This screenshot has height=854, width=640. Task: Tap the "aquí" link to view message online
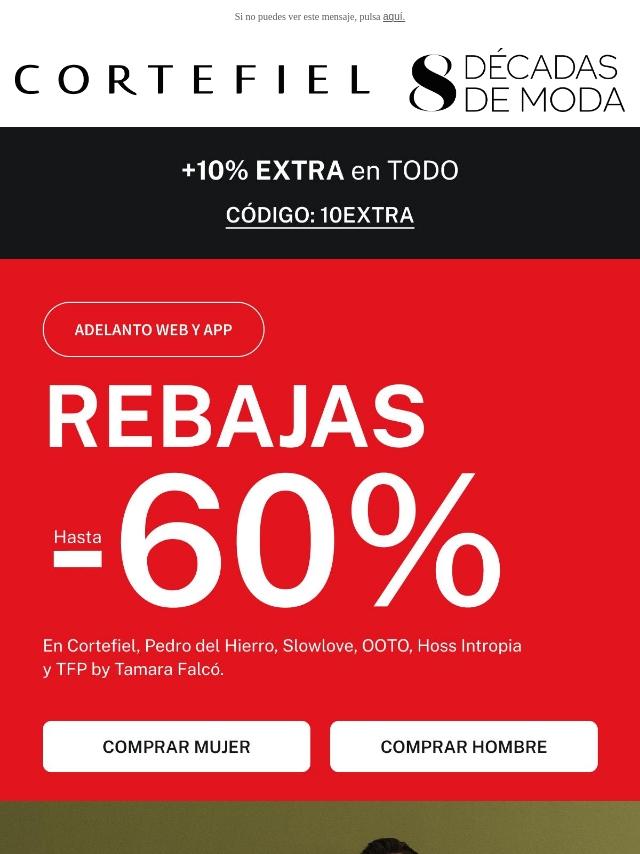point(393,16)
